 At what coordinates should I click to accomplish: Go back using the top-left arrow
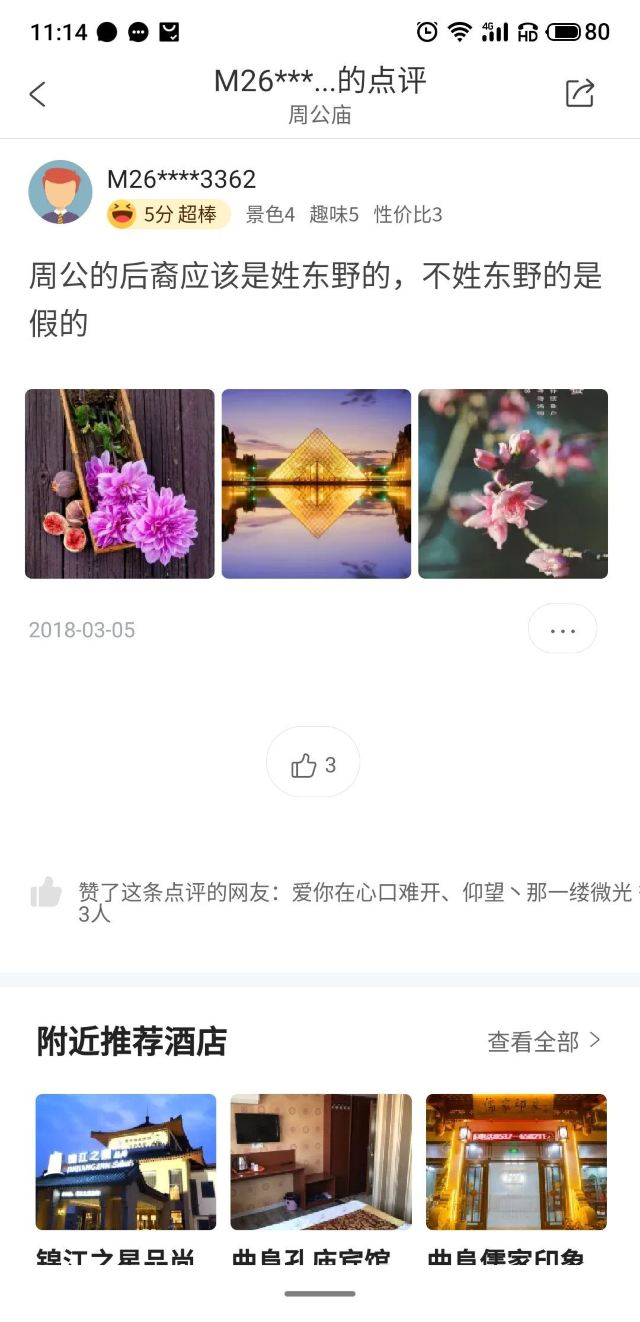coord(38,95)
